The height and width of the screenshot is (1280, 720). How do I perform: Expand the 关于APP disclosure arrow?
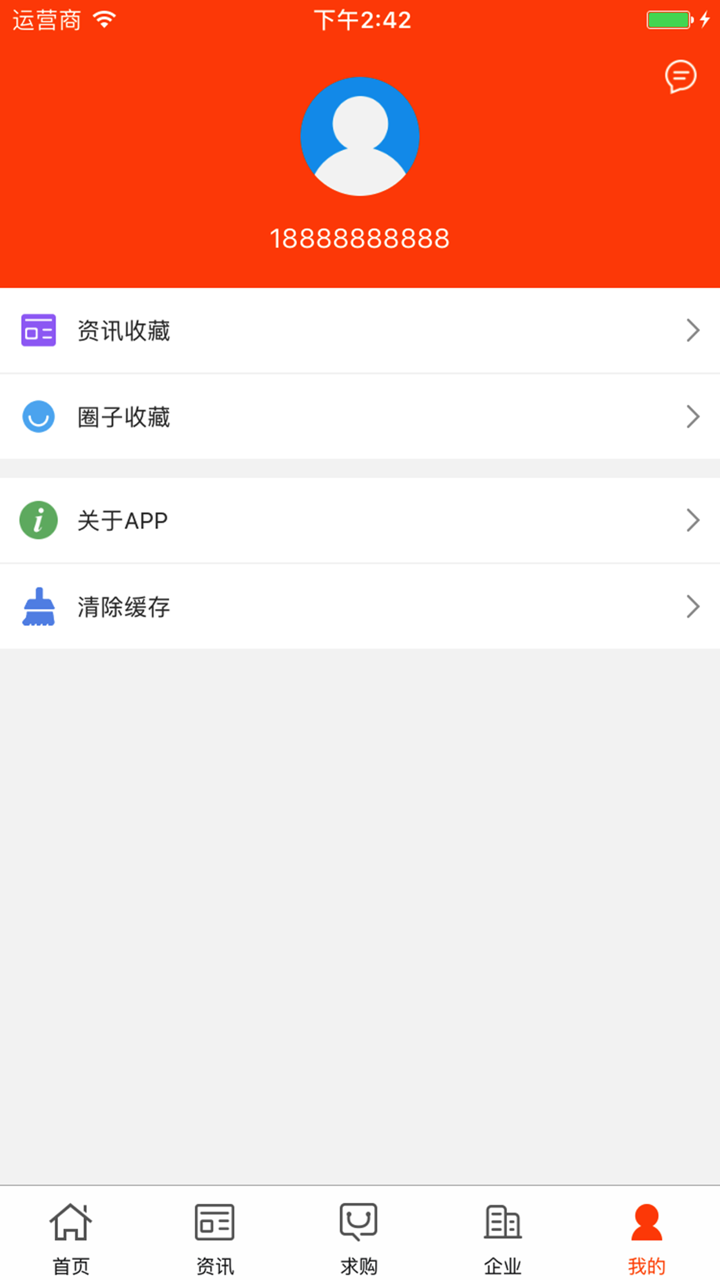coord(692,520)
